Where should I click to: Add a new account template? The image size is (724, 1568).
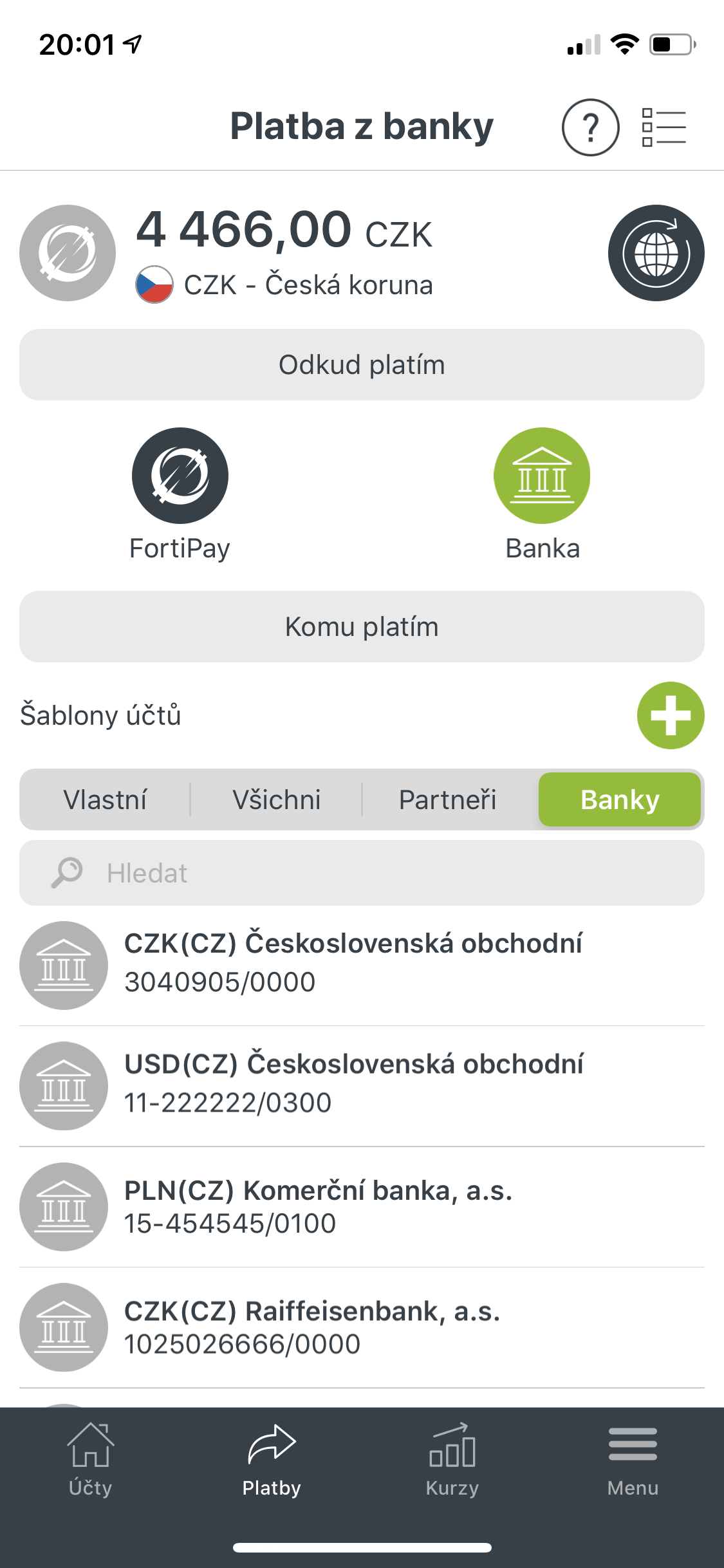(x=671, y=715)
